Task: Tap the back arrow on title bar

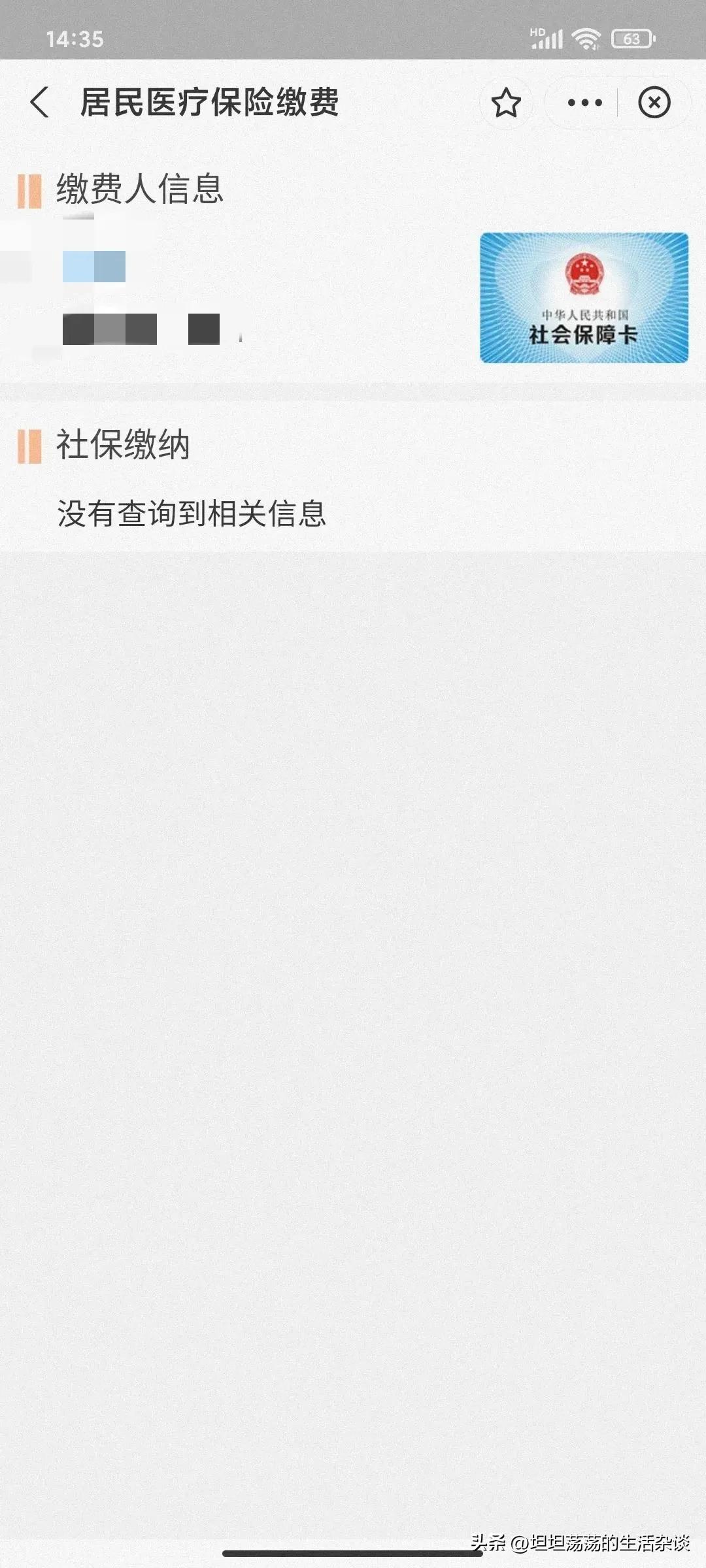Action: 41,103
